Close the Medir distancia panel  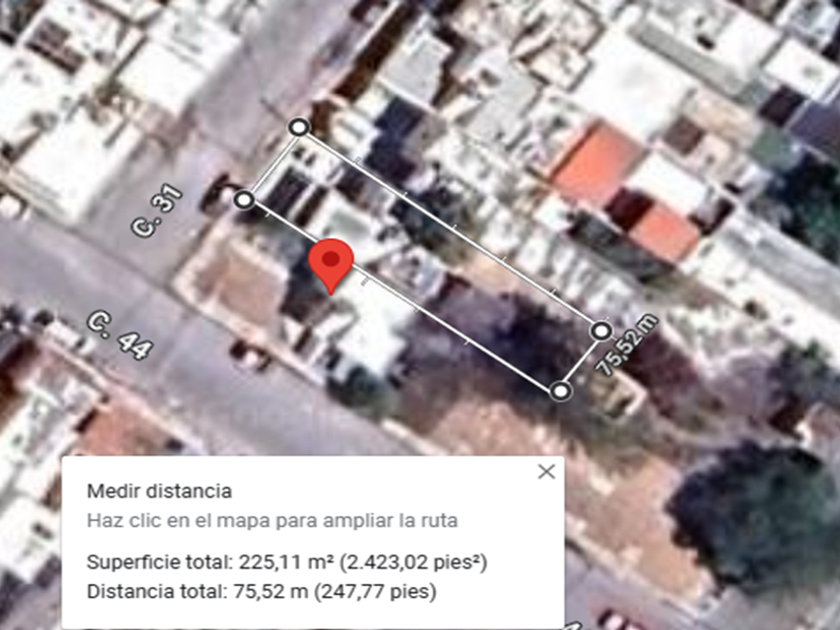click(x=546, y=472)
